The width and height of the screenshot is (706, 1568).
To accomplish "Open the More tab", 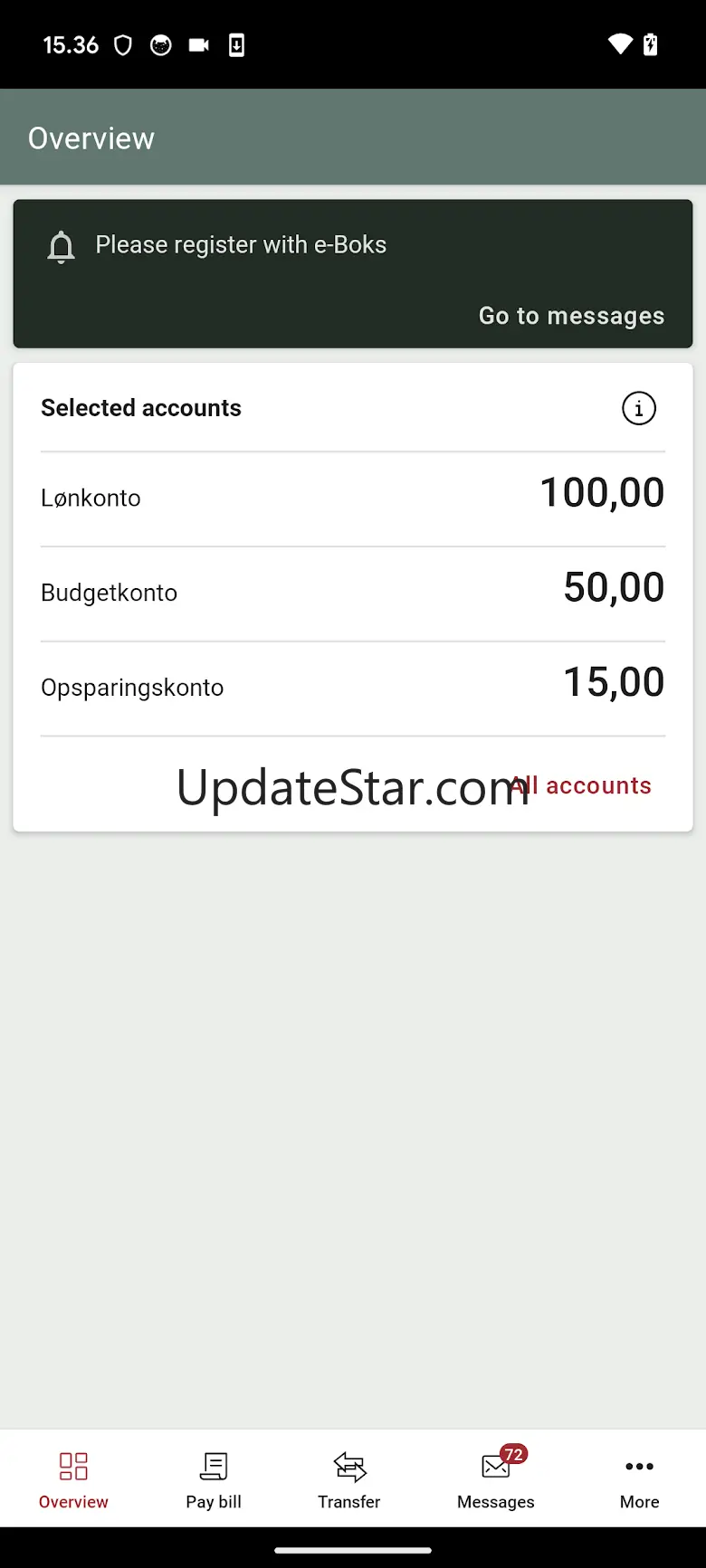I will point(639,1480).
